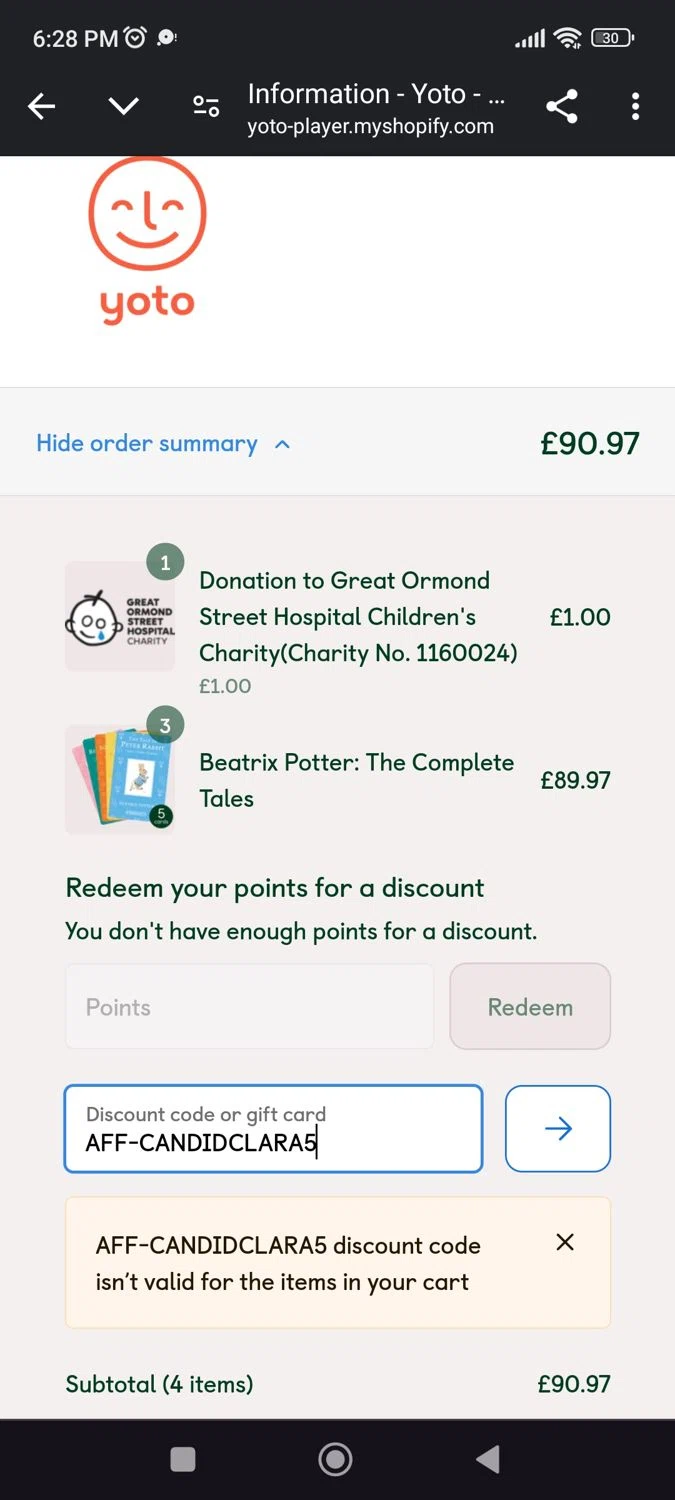Minimize the browser tab with the chevron
This screenshot has height=1500, width=675.
coord(123,107)
